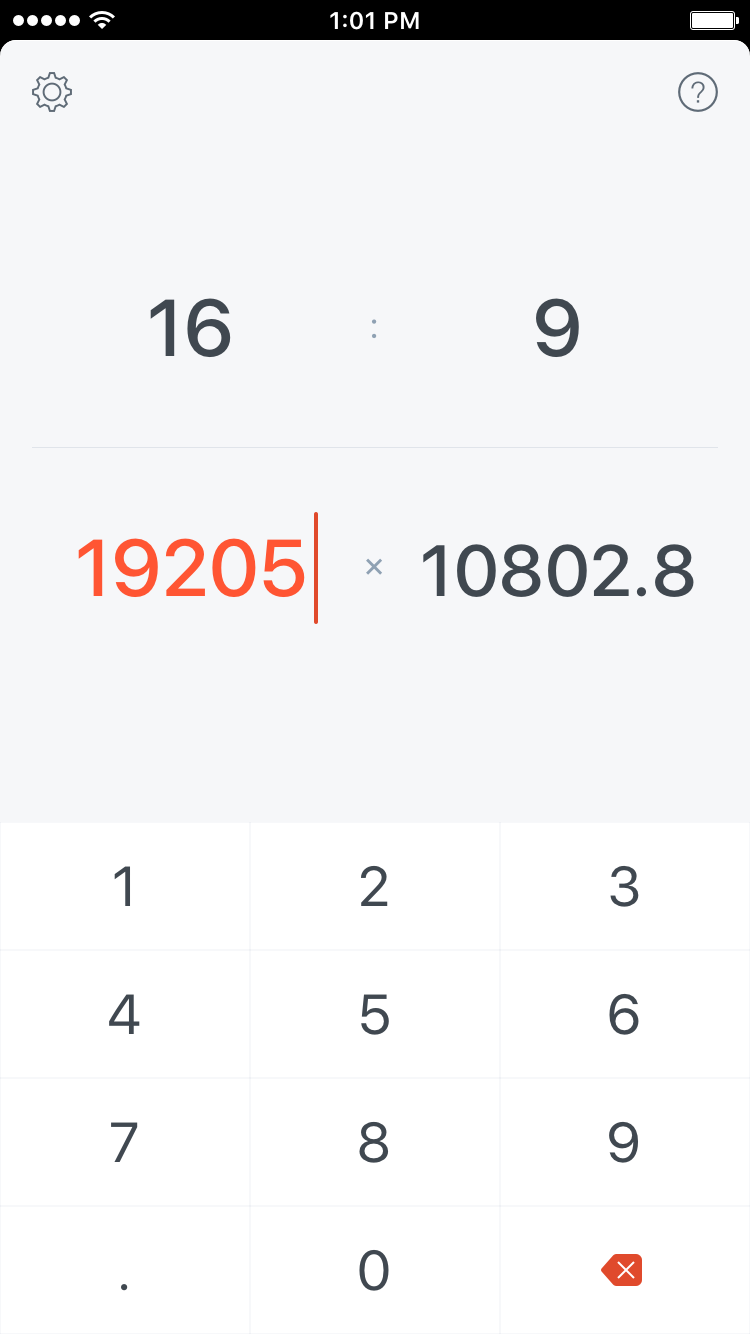Select the ratio height value 9
750x1334 pixels.
click(x=557, y=330)
